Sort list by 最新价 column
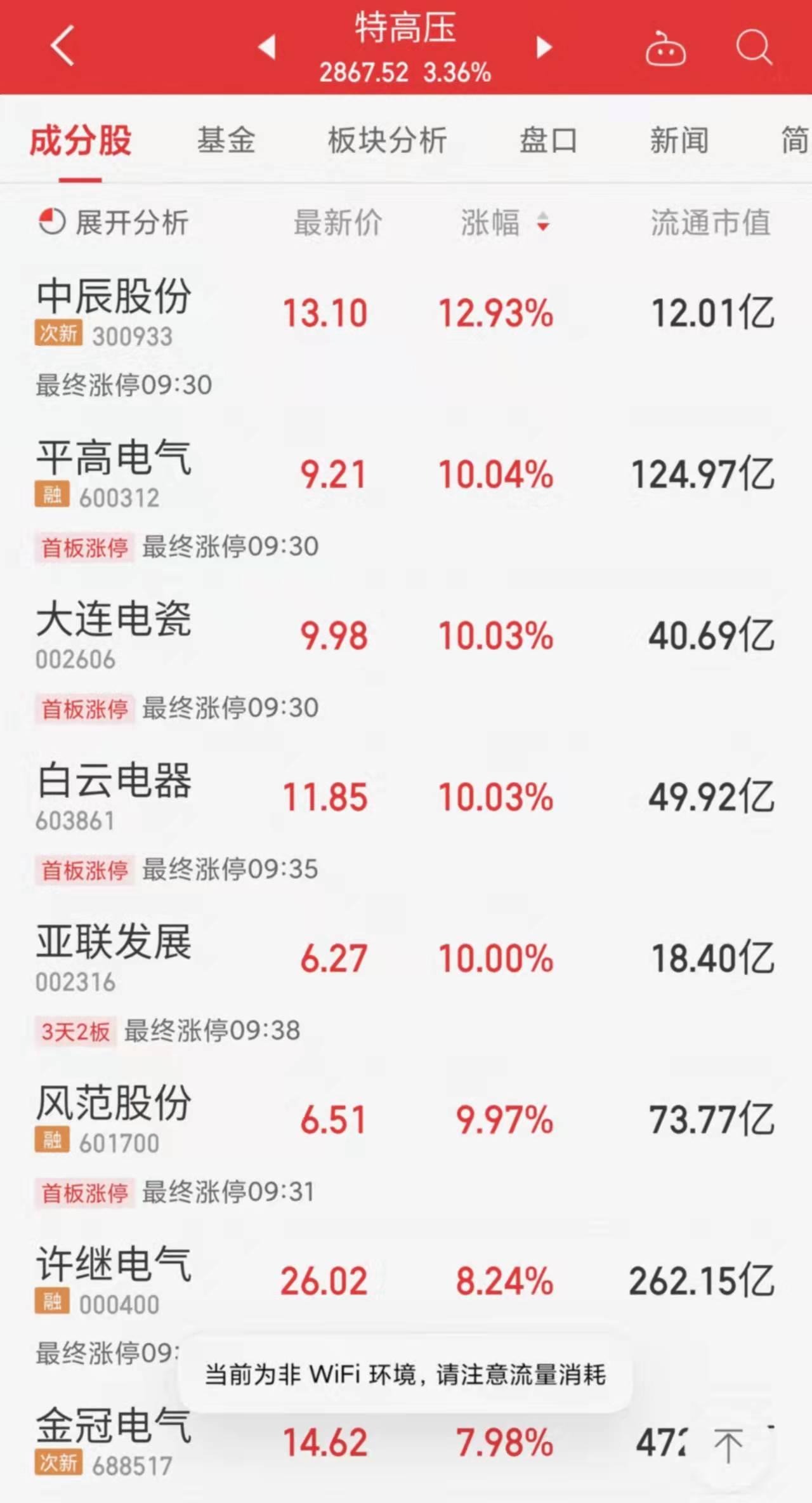Viewport: 812px width, 1503px height. (337, 222)
